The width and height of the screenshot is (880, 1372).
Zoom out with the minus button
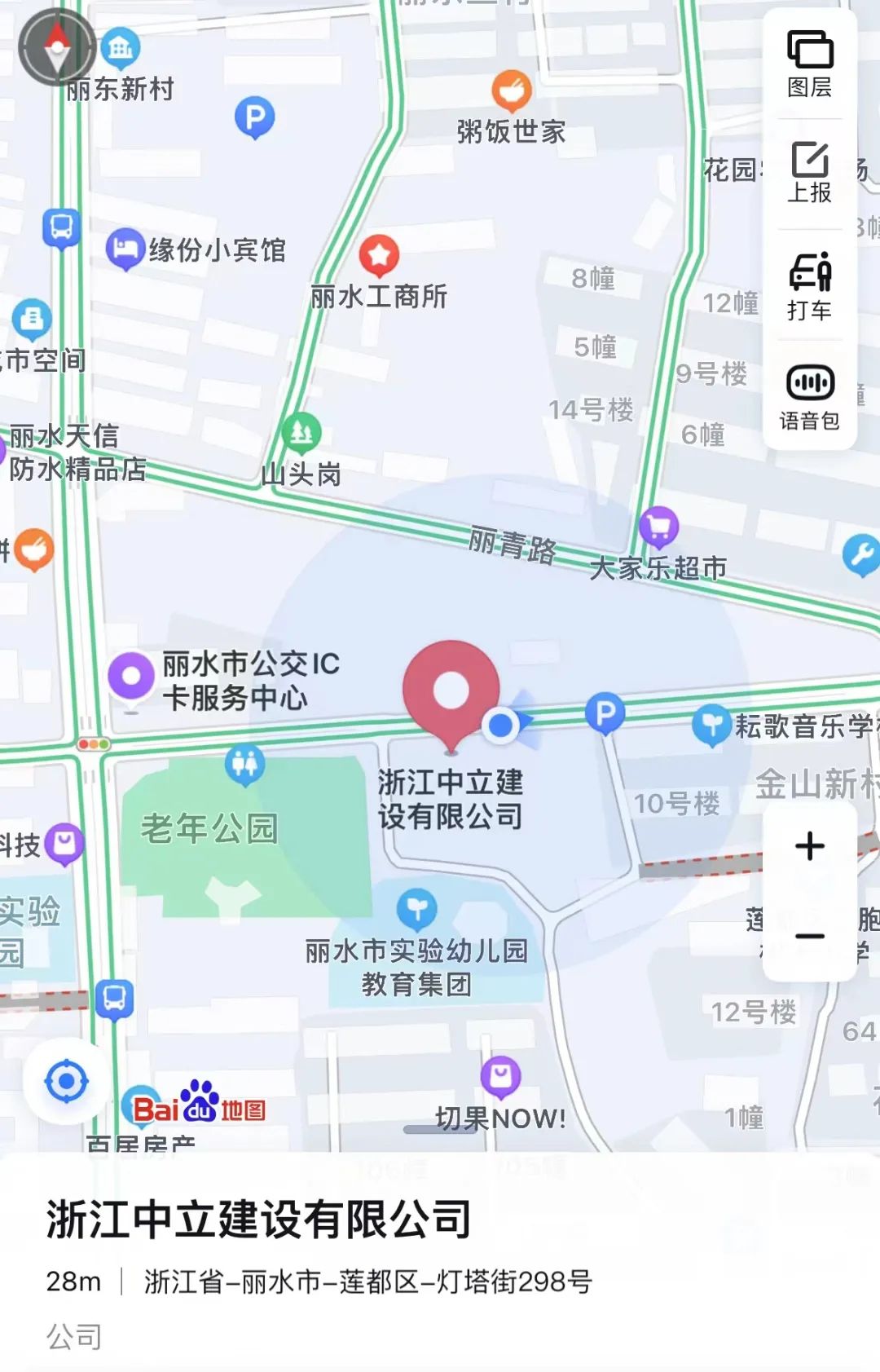809,937
